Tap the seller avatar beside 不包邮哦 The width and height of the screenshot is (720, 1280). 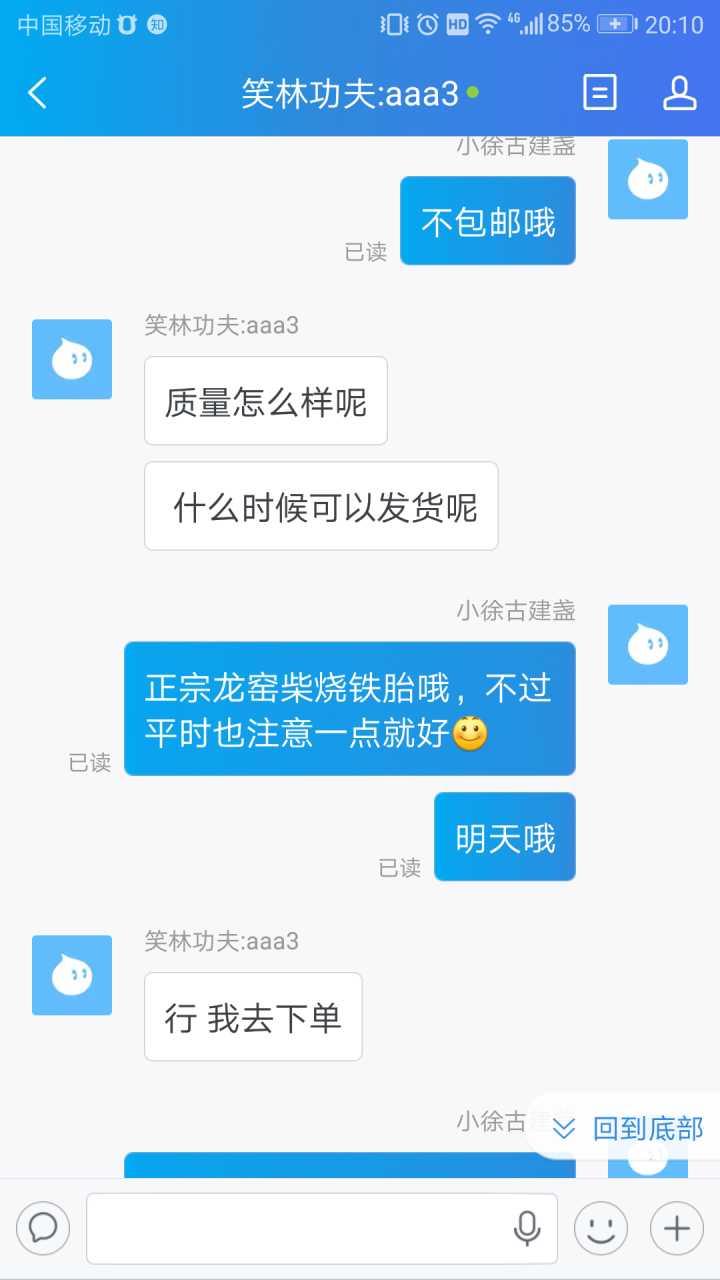tap(648, 179)
